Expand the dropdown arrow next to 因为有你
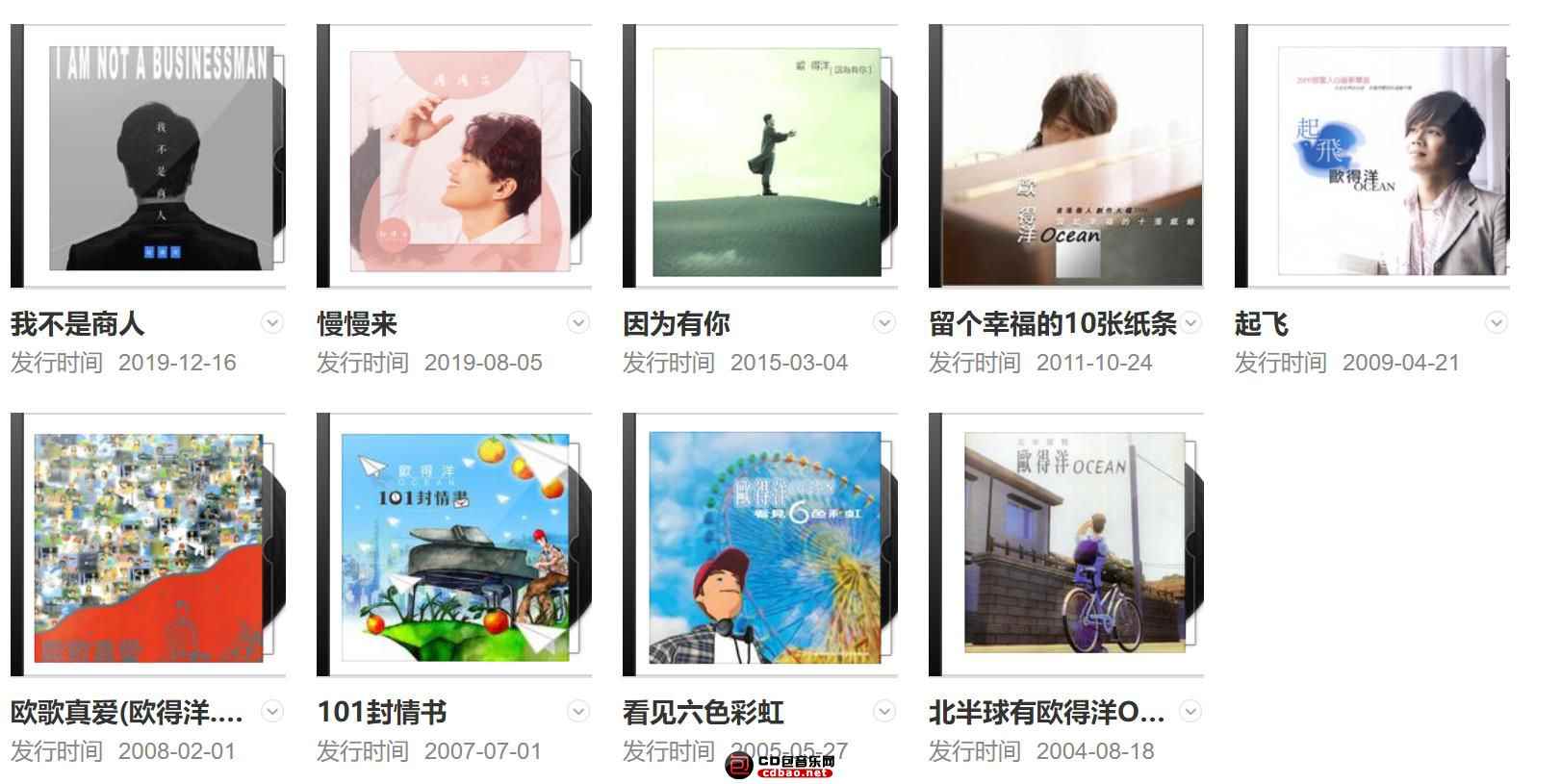This screenshot has height=784, width=1561. pos(884,323)
